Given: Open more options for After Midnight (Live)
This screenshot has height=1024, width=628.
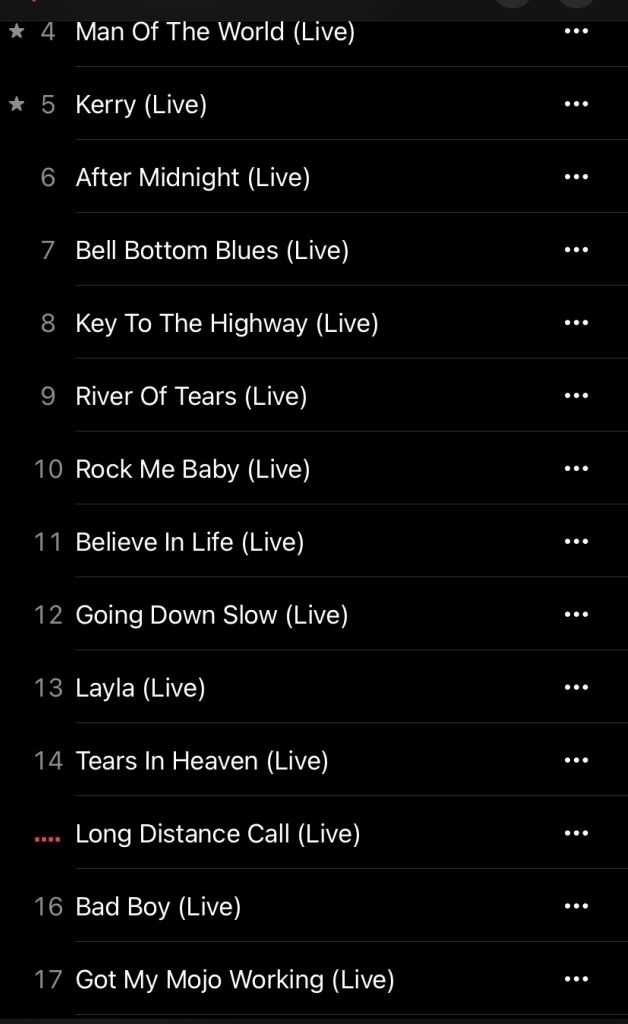Looking at the screenshot, I should click(576, 177).
